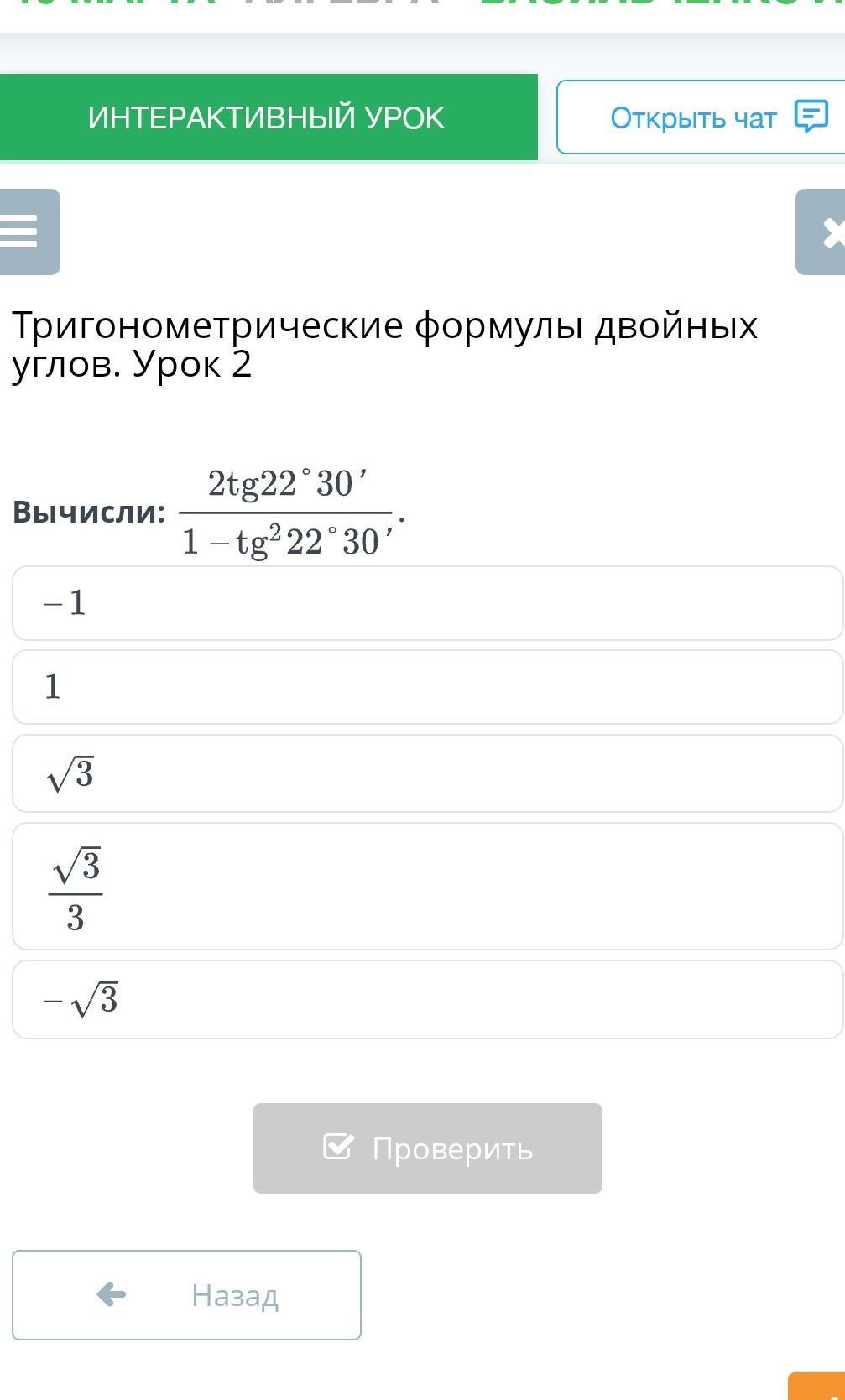Pick the answer √3

[426, 773]
